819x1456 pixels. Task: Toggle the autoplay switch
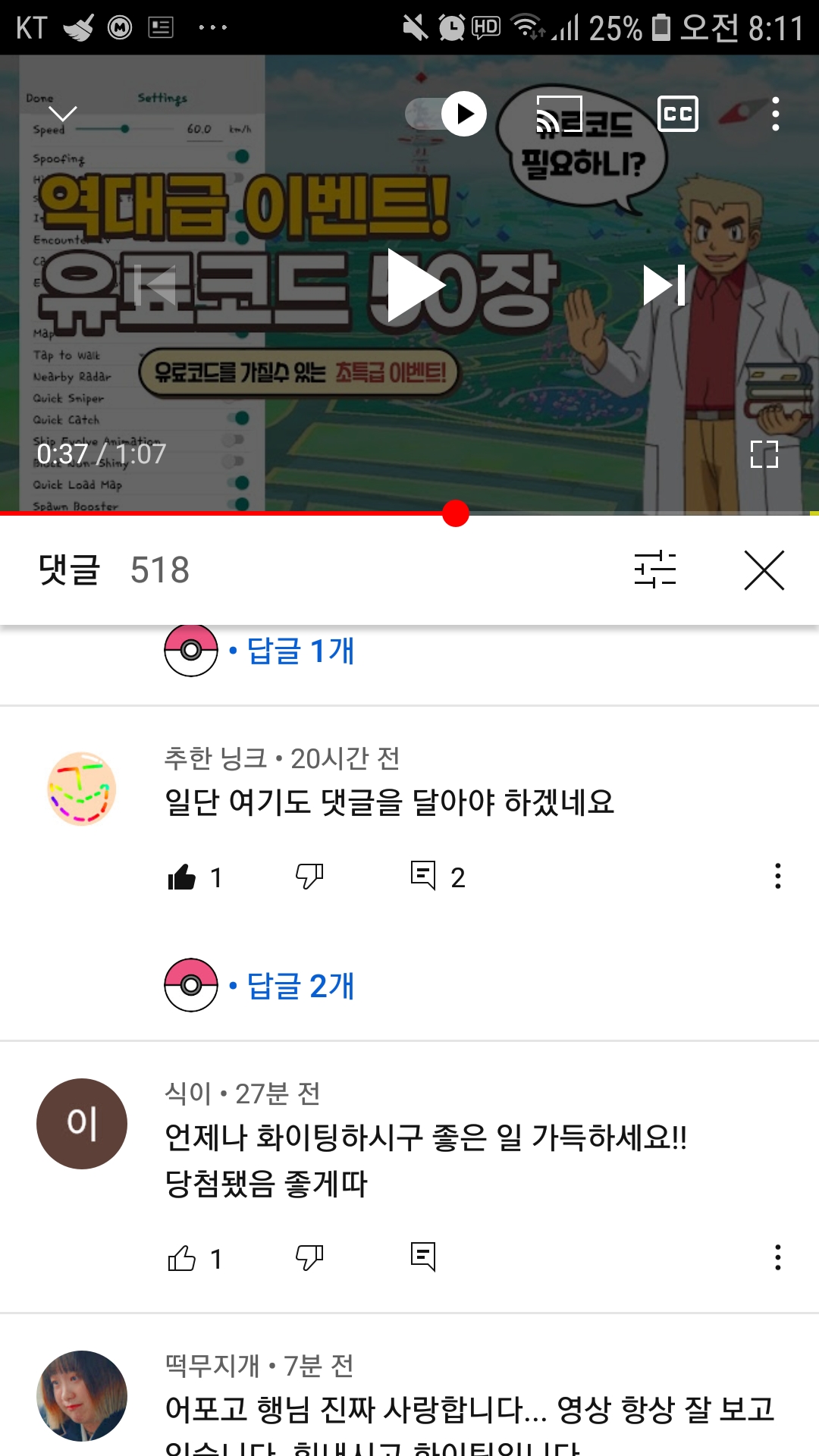click(446, 114)
